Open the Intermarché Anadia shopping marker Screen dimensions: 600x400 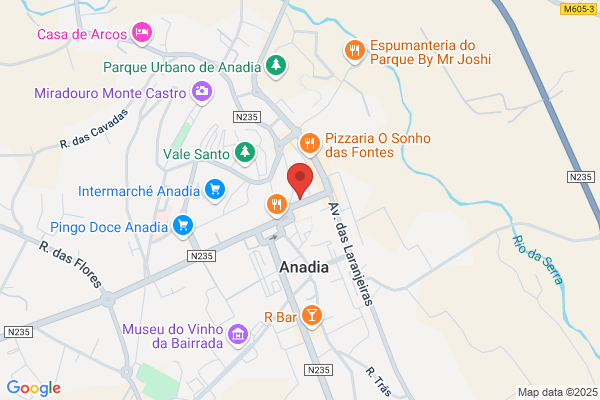[215, 190]
